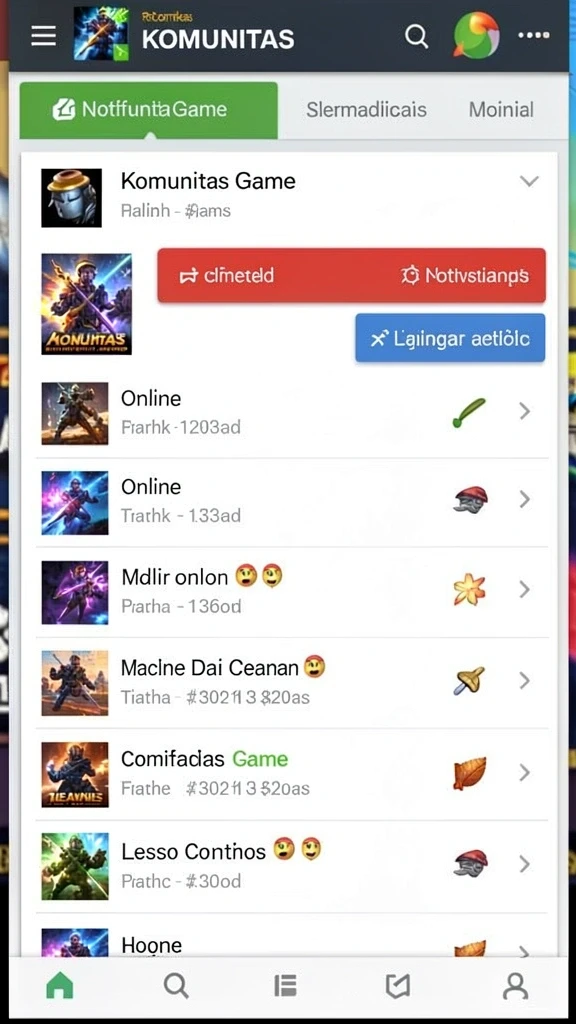Open the profile avatar in the header

[x=476, y=35]
